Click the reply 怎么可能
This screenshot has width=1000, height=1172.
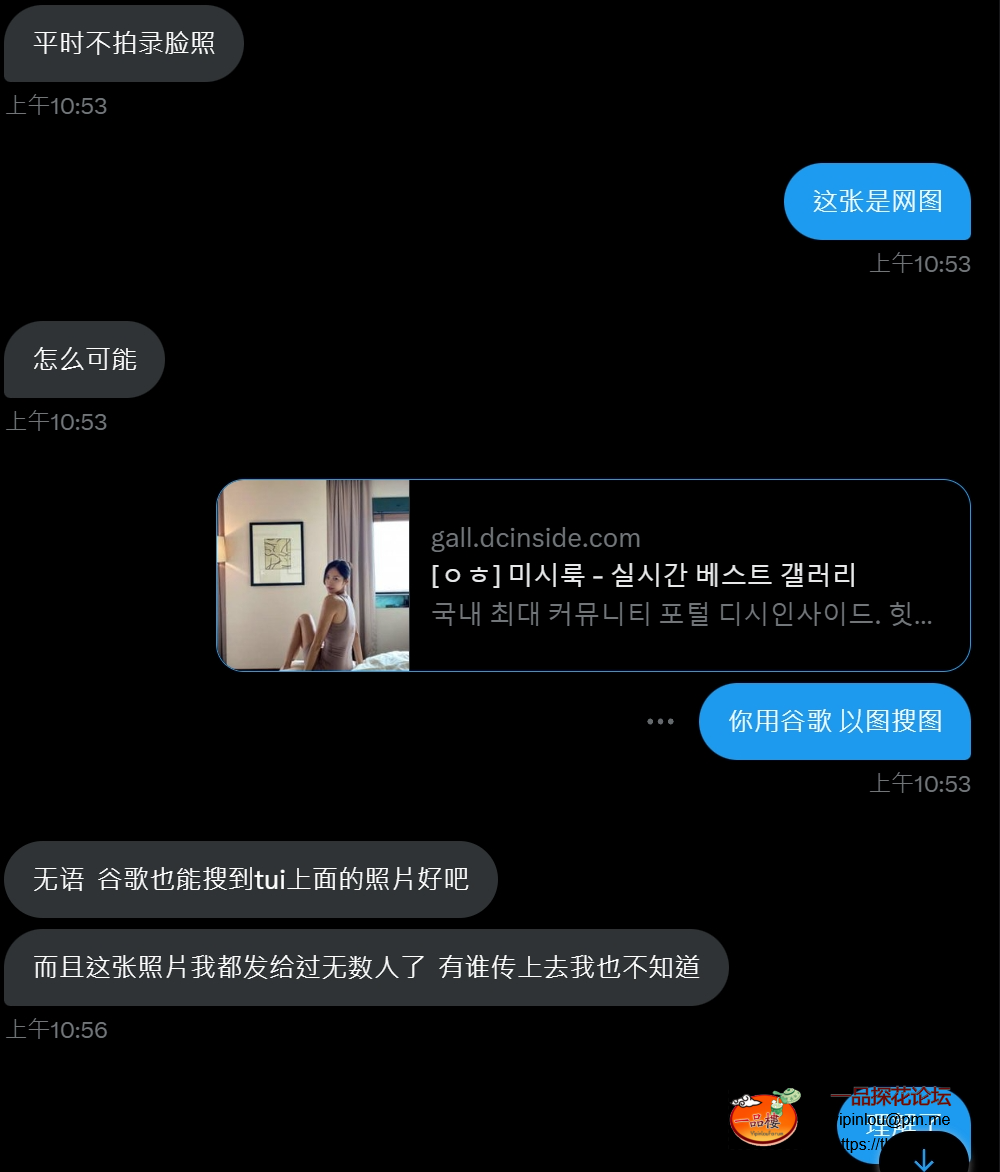pyautogui.click(x=84, y=360)
